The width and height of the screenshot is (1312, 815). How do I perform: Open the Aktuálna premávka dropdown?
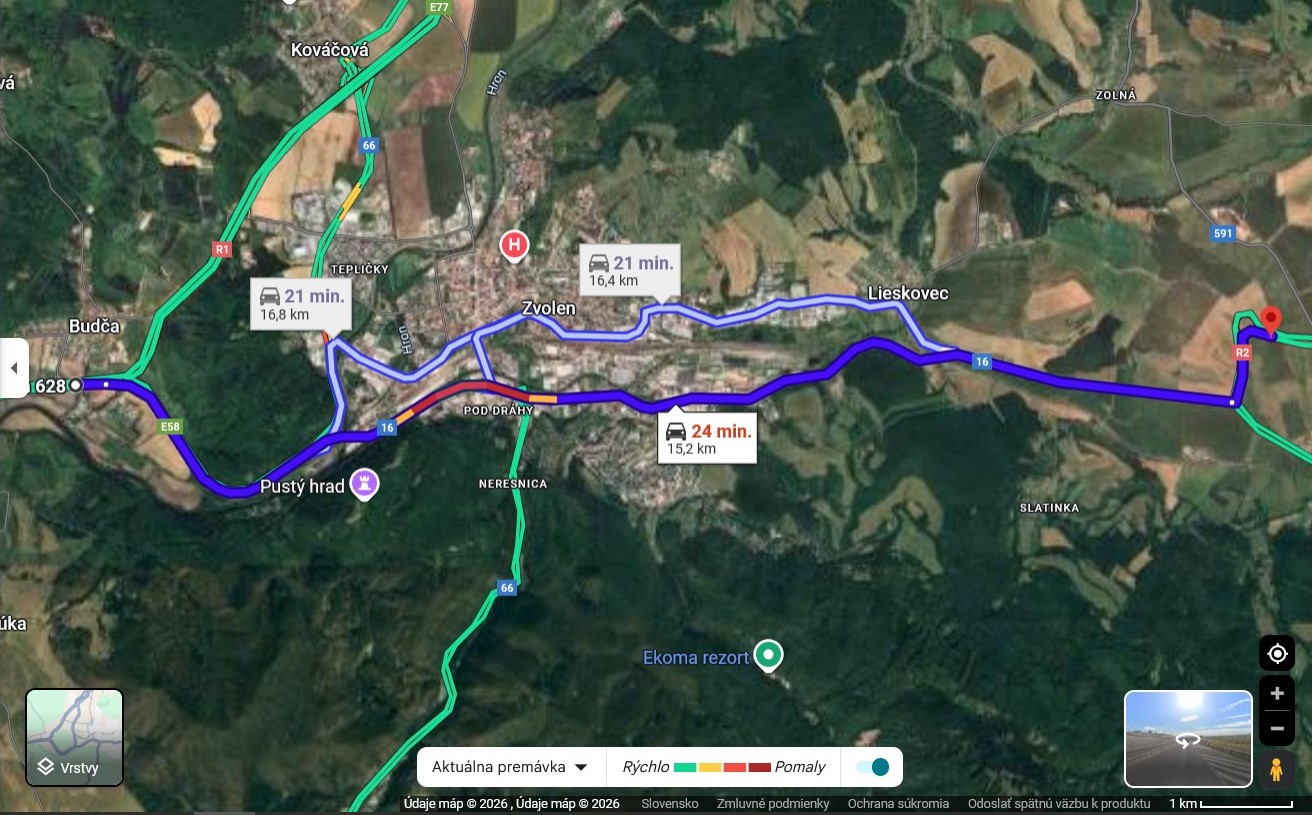(x=510, y=767)
